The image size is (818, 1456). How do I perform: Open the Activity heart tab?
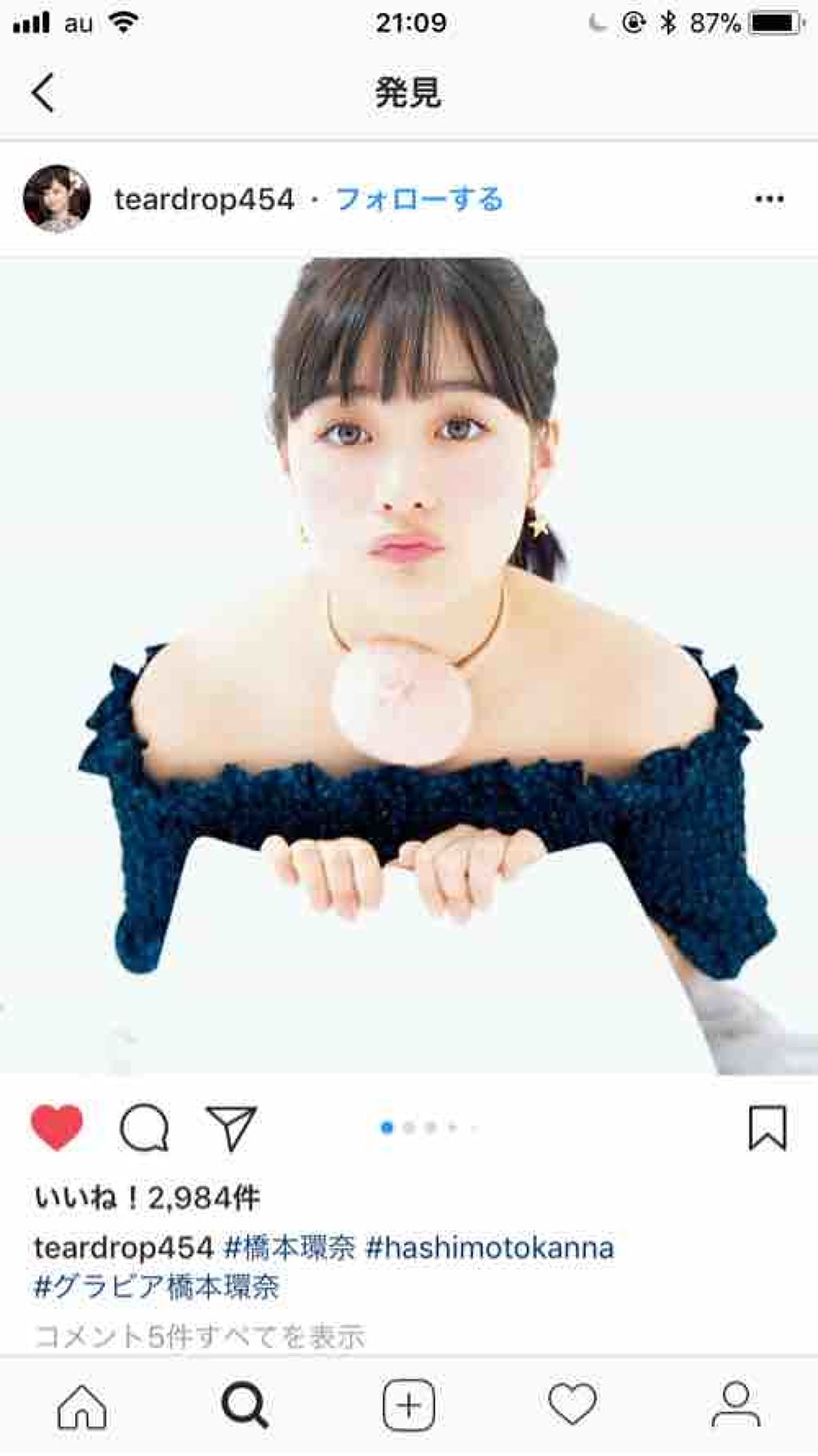tap(572, 1406)
